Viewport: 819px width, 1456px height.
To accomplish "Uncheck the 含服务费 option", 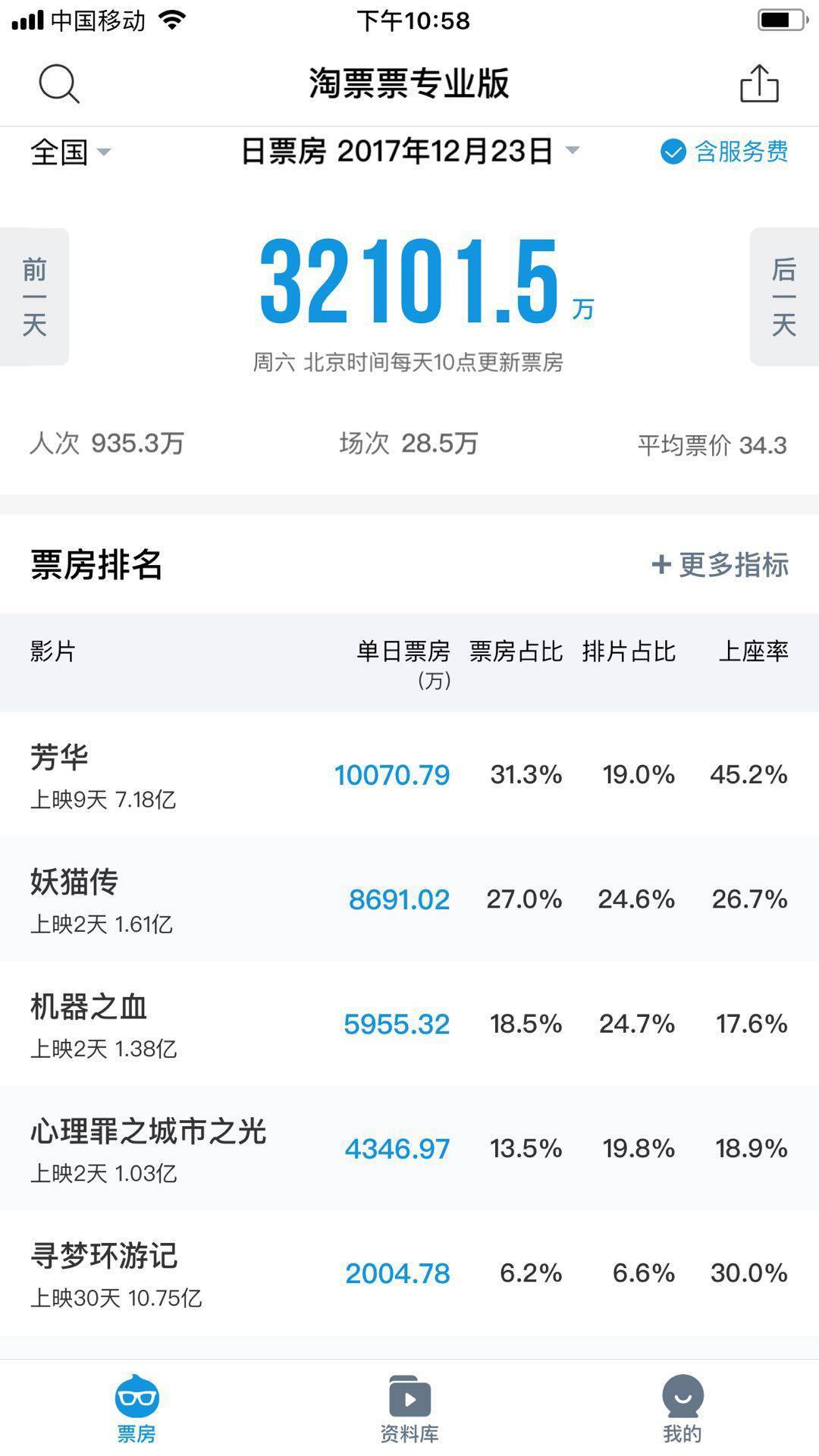I will tap(724, 152).
